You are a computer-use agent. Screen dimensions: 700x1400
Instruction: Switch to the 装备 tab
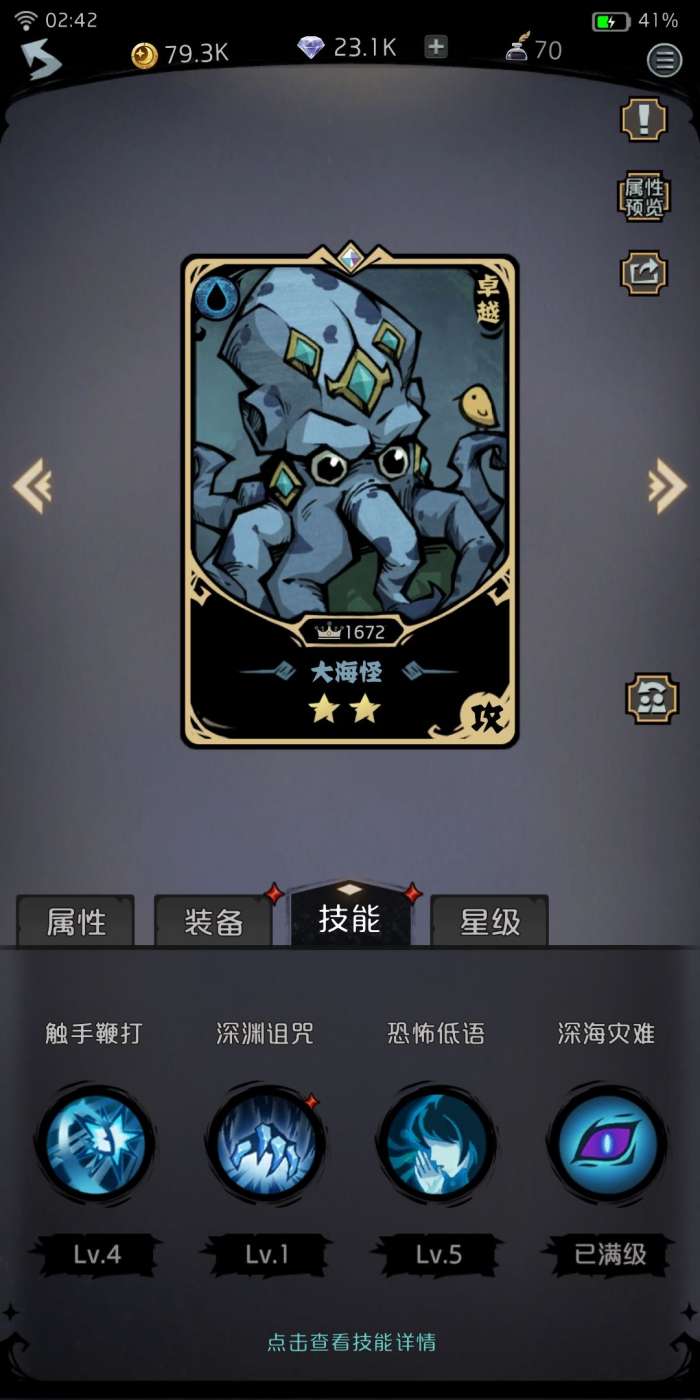[214, 921]
